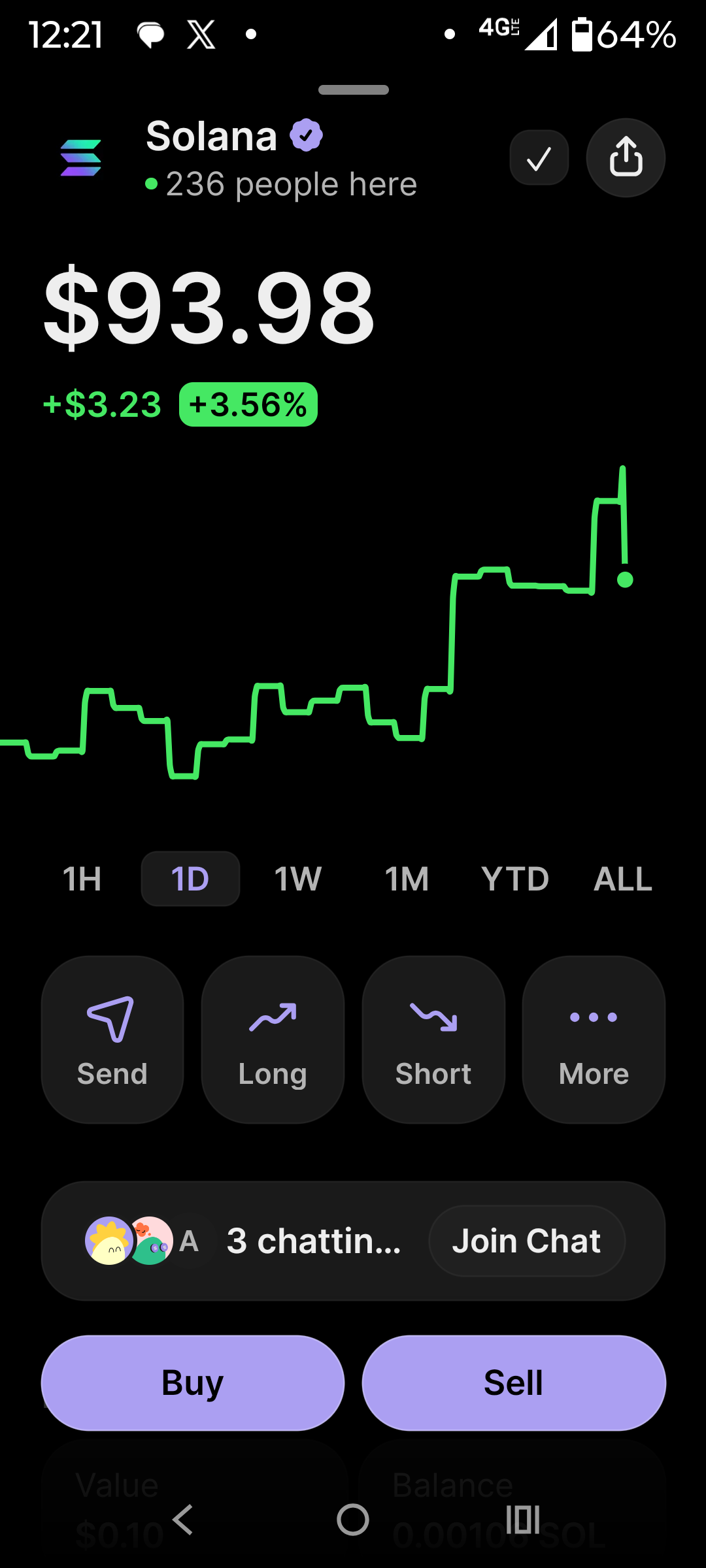Image resolution: width=706 pixels, height=1568 pixels.
Task: Open the recent apps view
Action: coord(523,1520)
